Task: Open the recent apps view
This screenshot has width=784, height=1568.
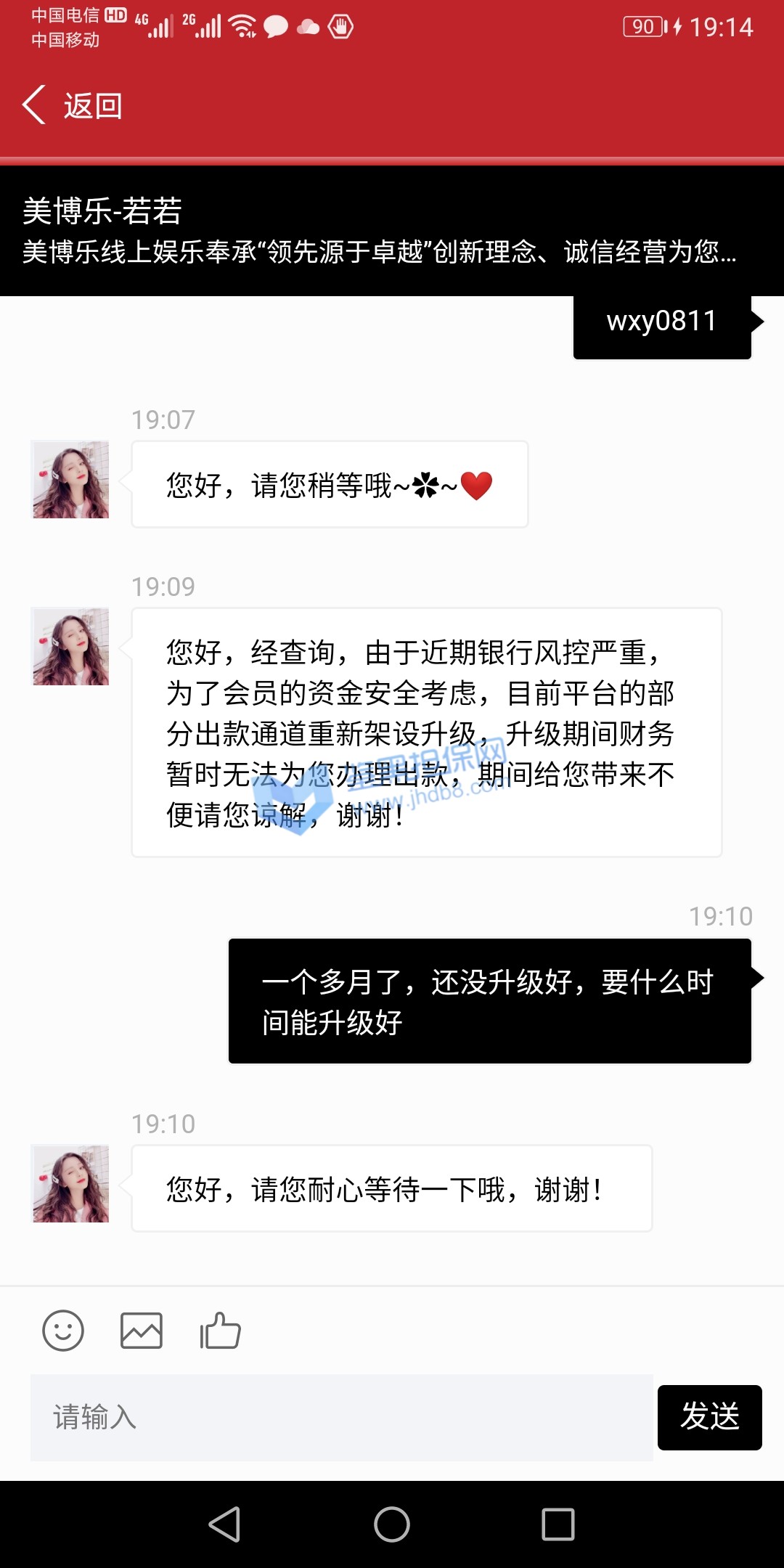Action: (558, 1524)
